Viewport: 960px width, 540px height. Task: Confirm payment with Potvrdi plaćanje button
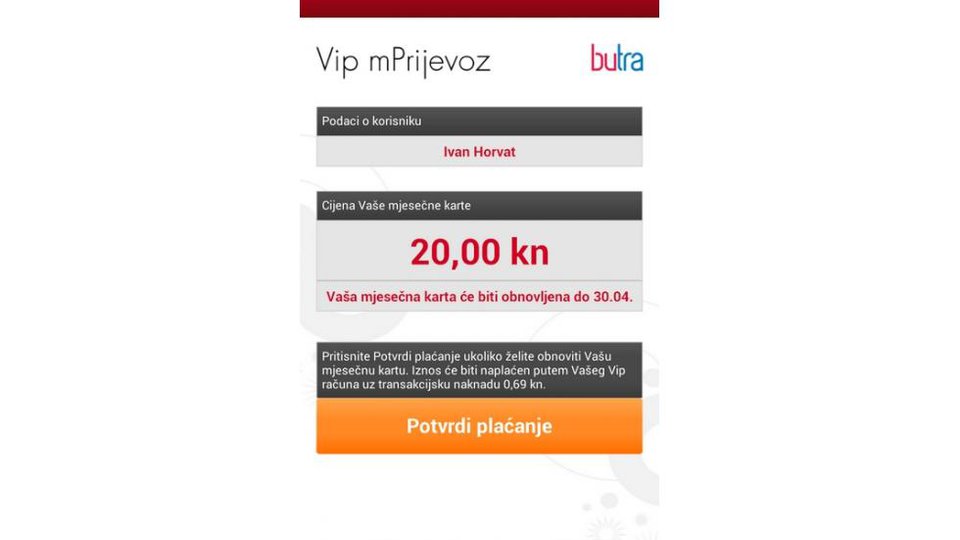click(479, 427)
